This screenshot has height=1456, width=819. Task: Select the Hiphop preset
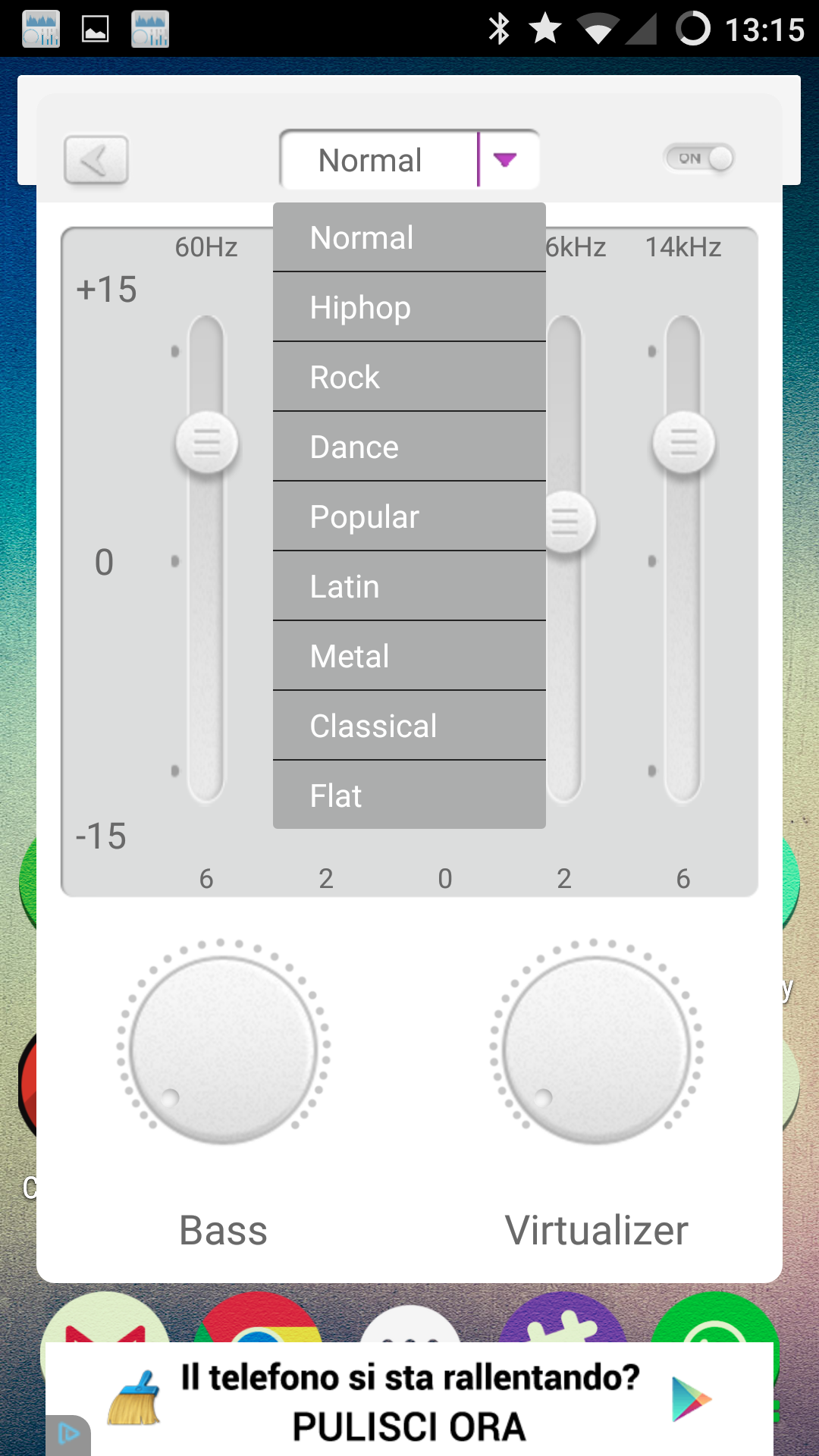(409, 307)
